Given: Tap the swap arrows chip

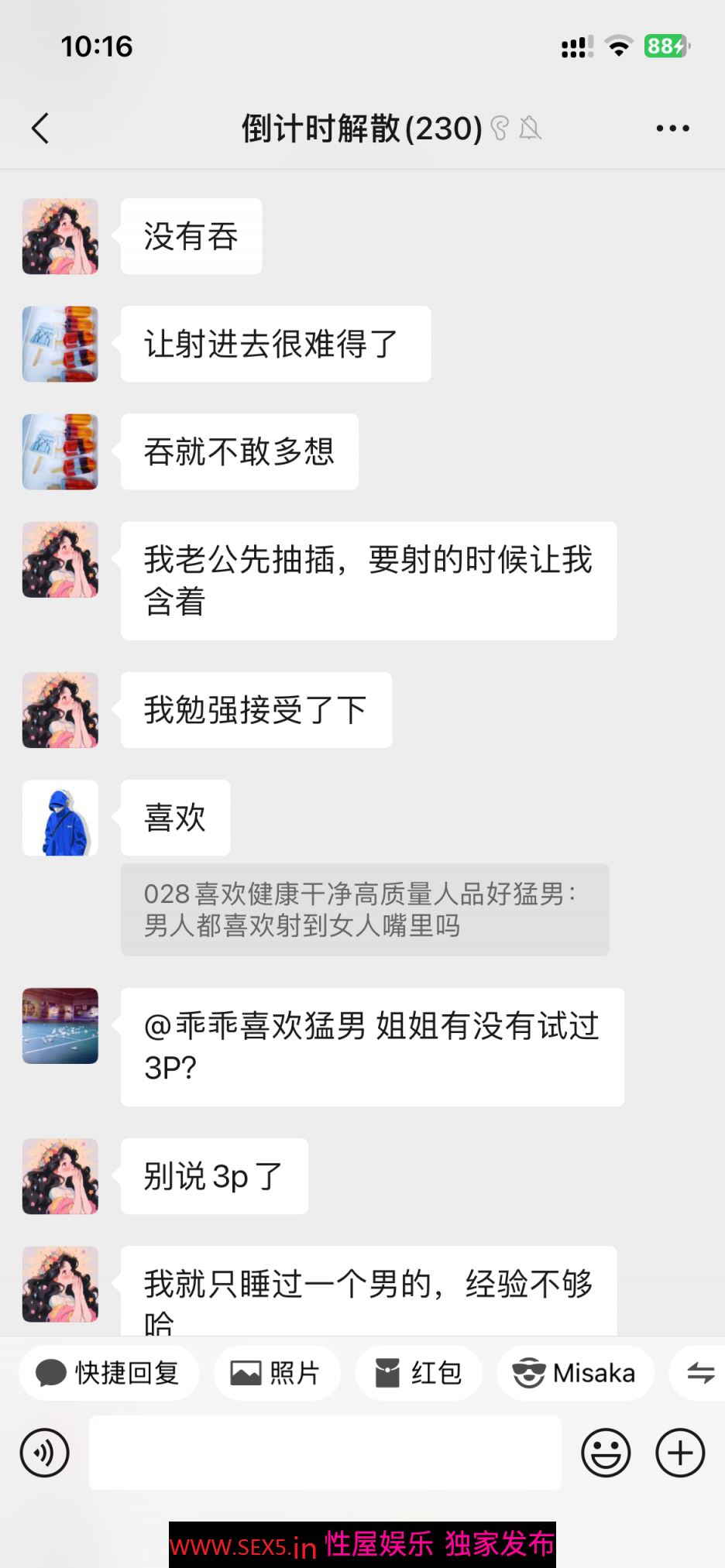Looking at the screenshot, I should [700, 1373].
